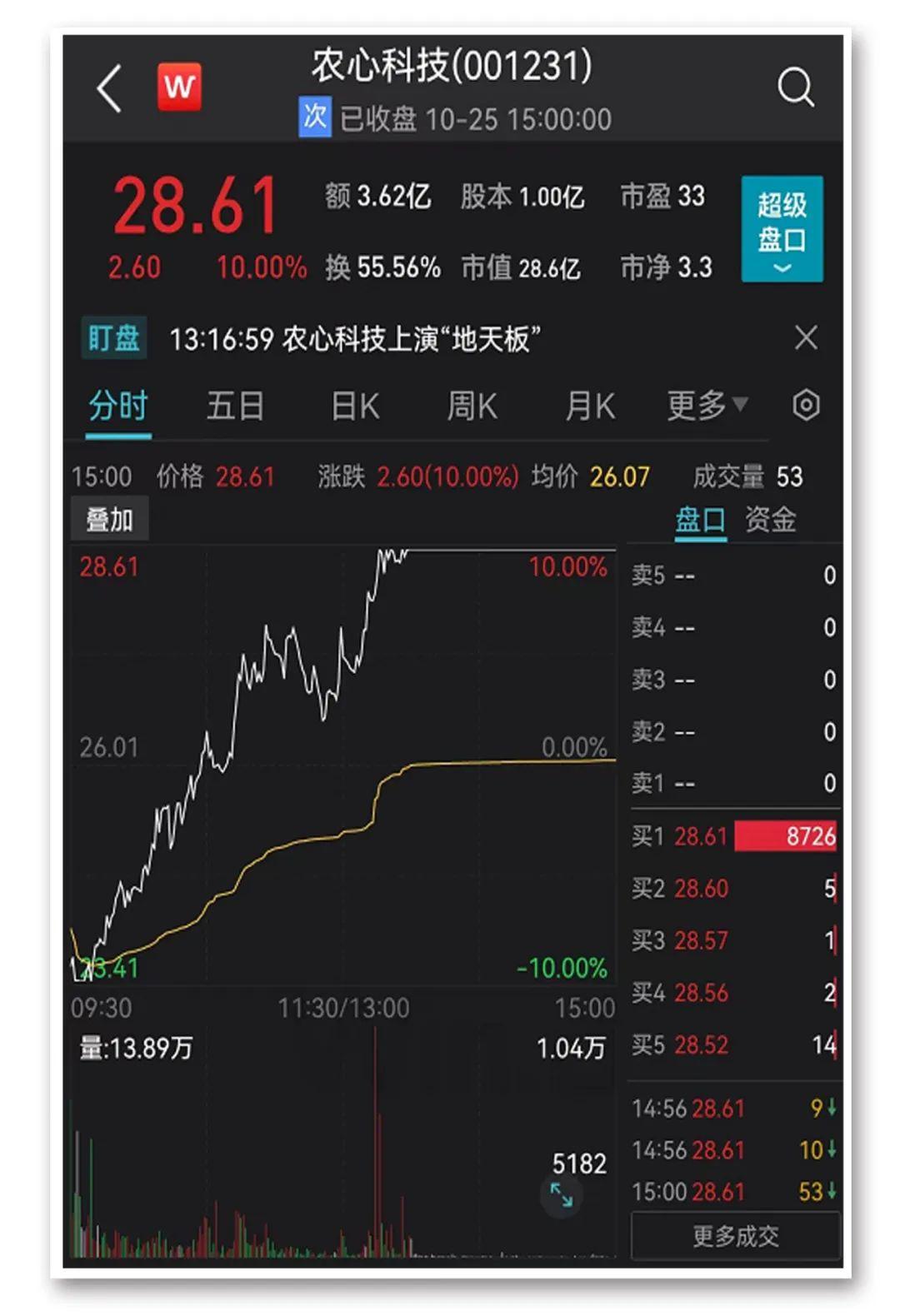The image size is (900, 1316).
Task: Switch to the 资金 tab
Action: 770,520
